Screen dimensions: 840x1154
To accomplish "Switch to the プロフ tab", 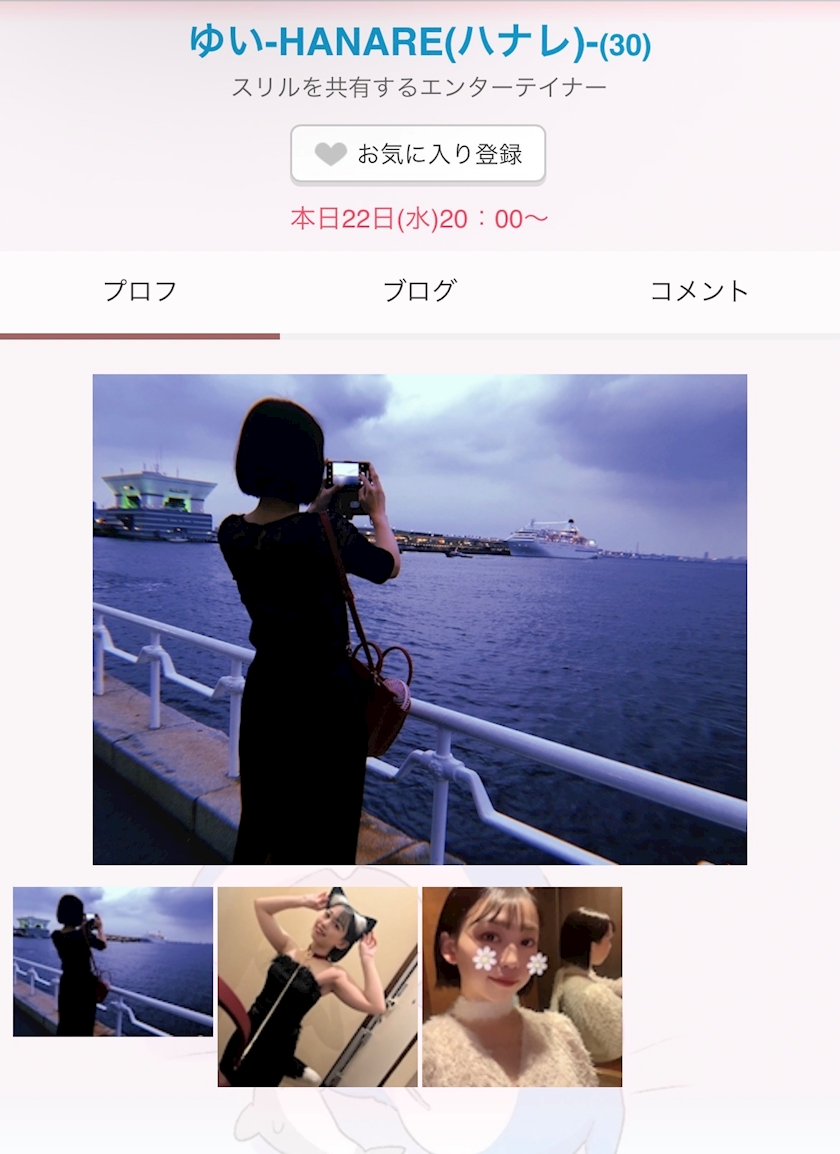I will click(x=140, y=292).
